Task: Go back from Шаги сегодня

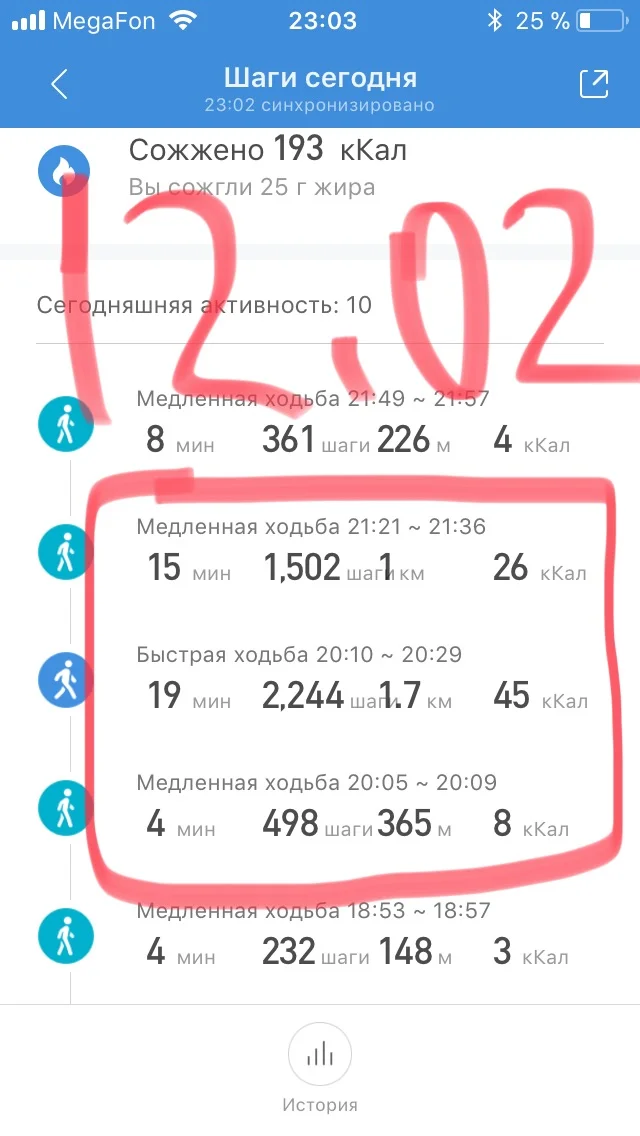Action: point(59,85)
